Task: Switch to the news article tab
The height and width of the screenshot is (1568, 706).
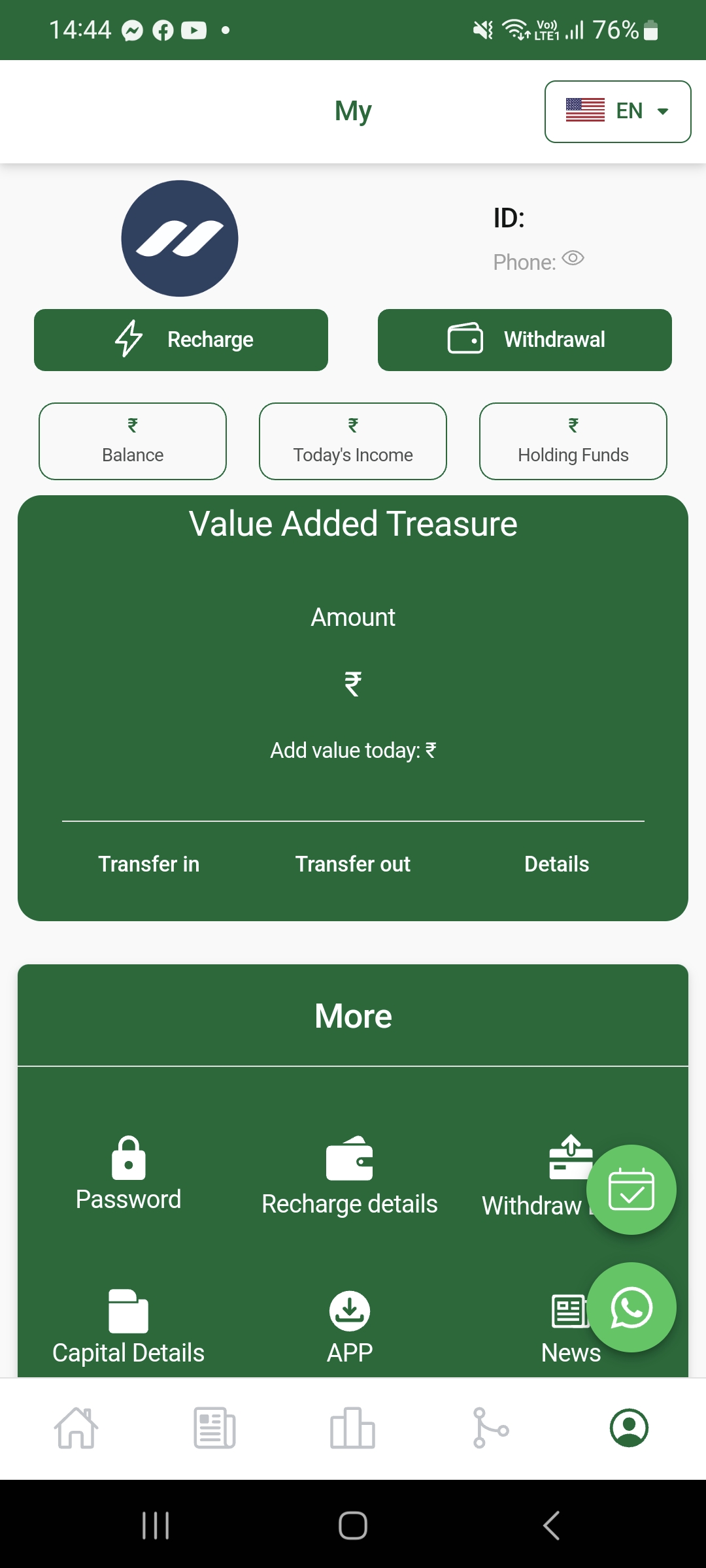Action: [214, 1428]
